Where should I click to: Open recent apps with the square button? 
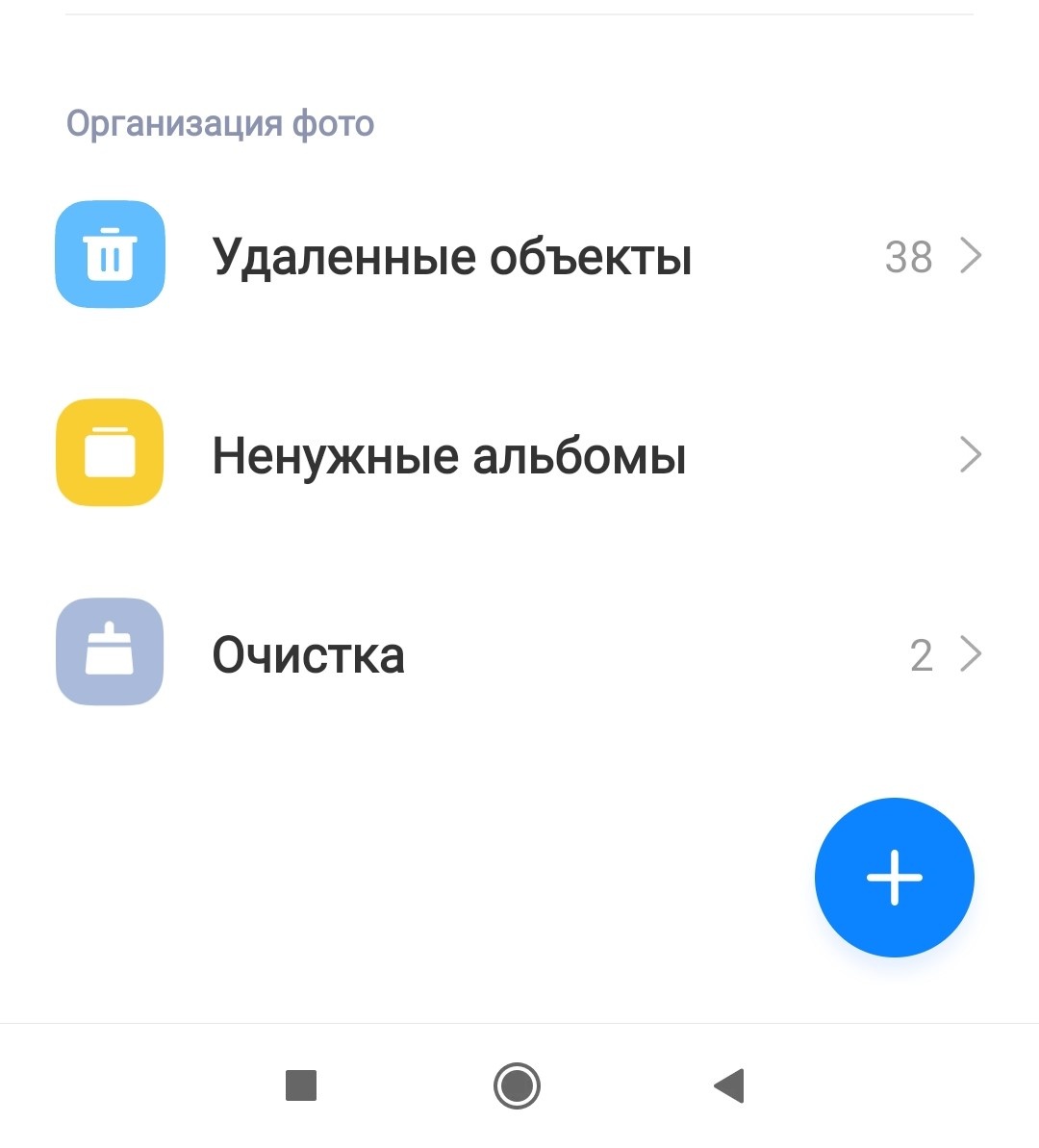[x=301, y=1085]
